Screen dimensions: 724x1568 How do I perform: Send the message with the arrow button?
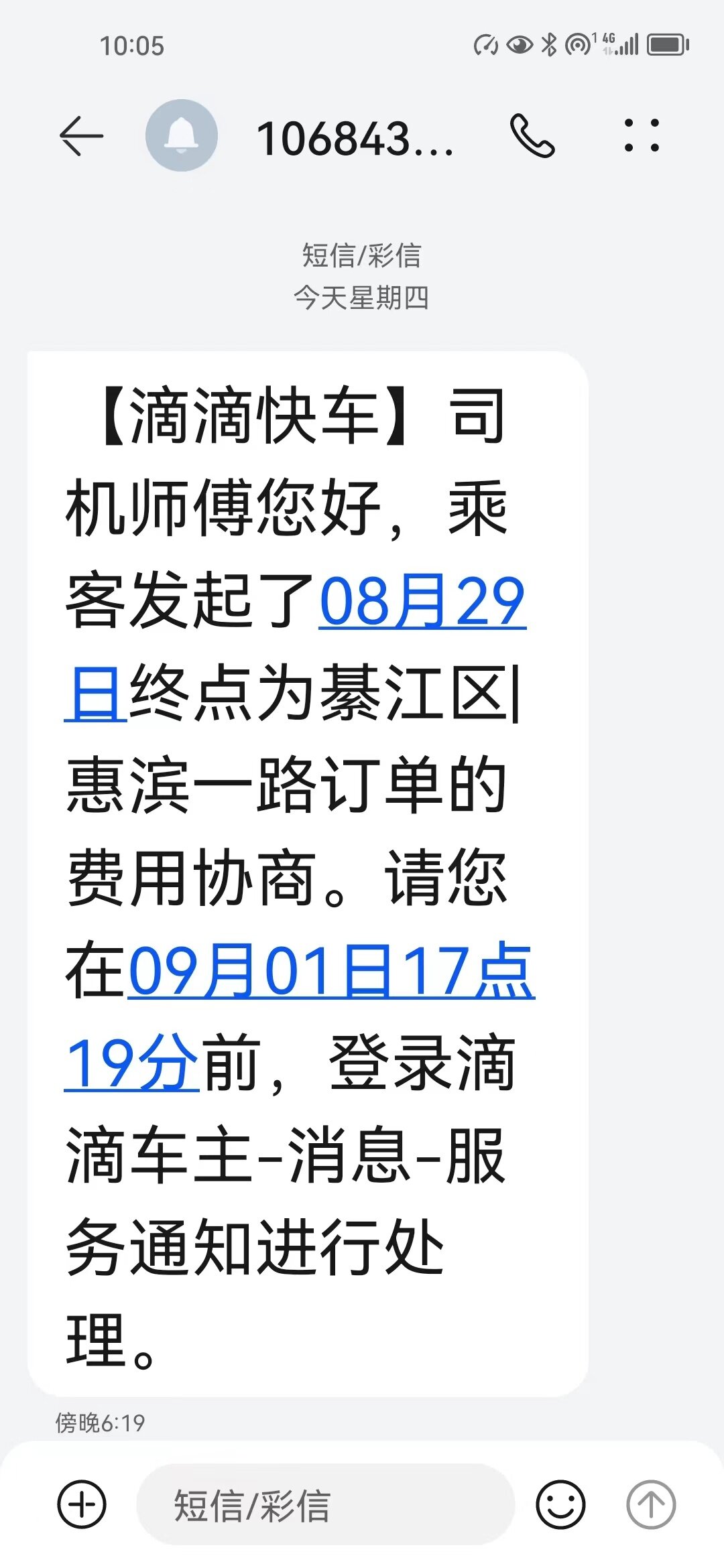click(x=650, y=1504)
